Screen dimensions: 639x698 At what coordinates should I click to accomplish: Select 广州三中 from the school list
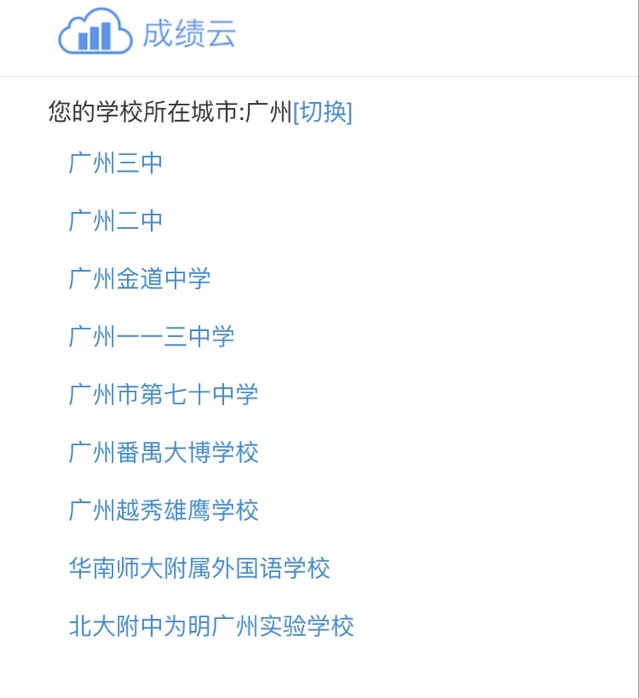[116, 163]
